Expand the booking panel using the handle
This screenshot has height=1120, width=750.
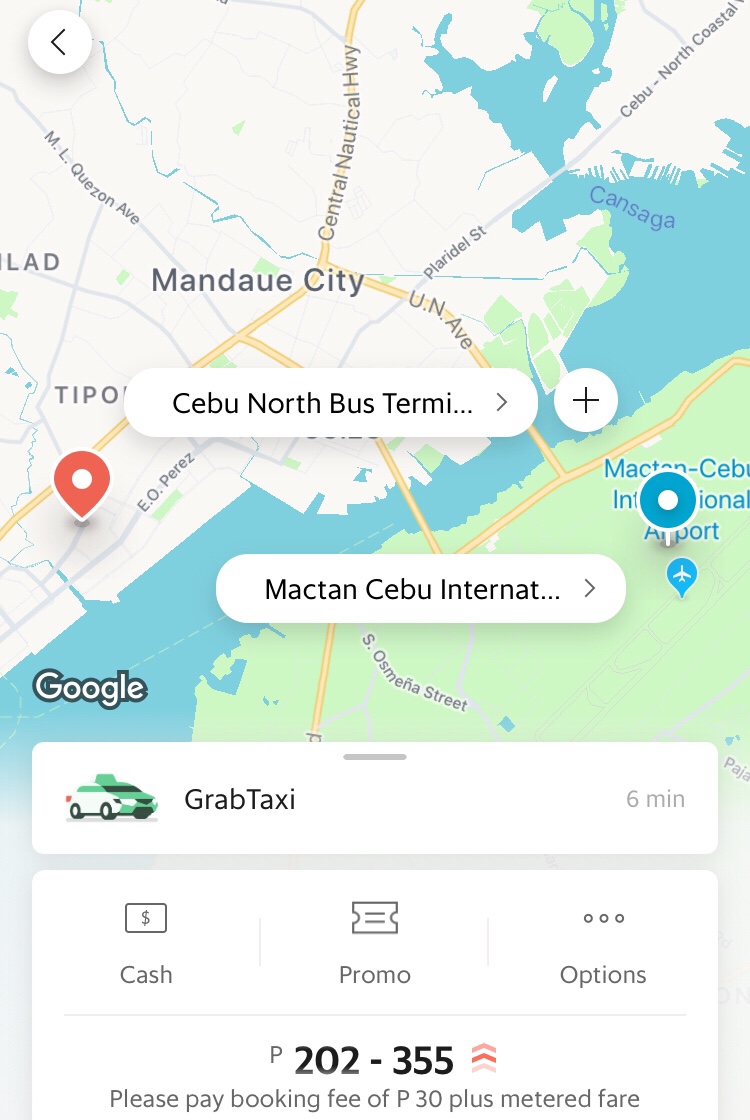point(375,757)
